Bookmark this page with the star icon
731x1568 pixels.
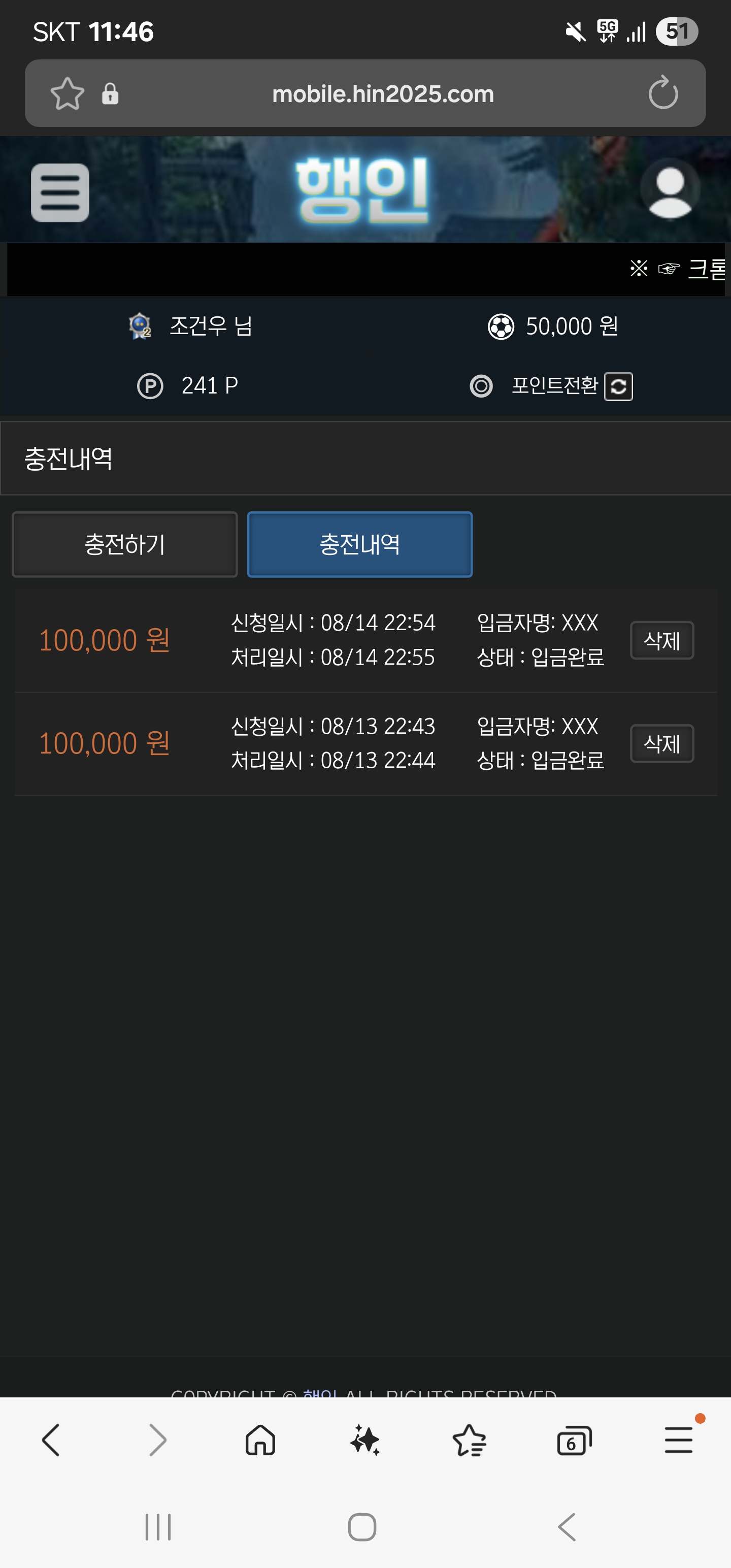67,94
